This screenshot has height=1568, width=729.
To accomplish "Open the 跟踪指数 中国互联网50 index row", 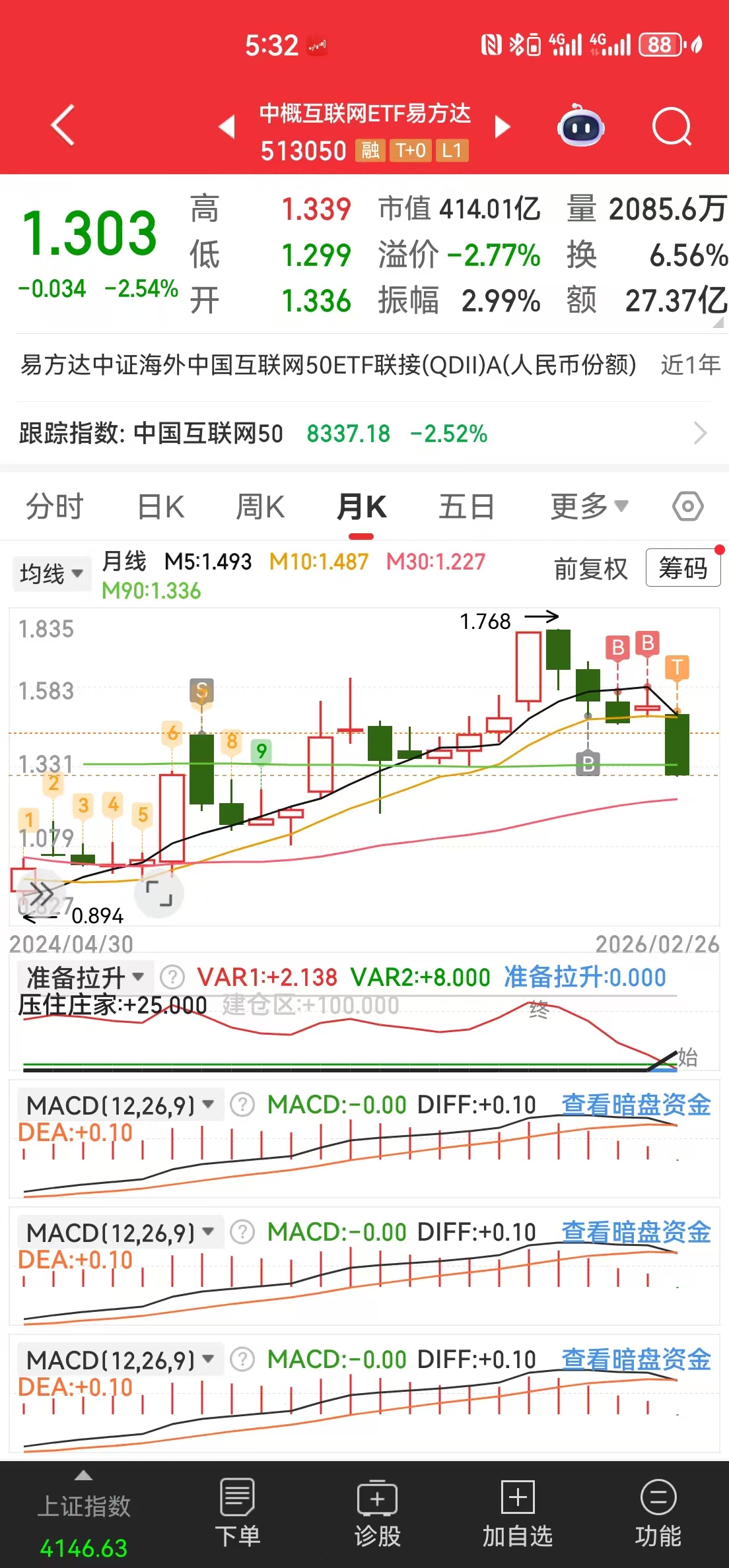I will (x=363, y=434).
